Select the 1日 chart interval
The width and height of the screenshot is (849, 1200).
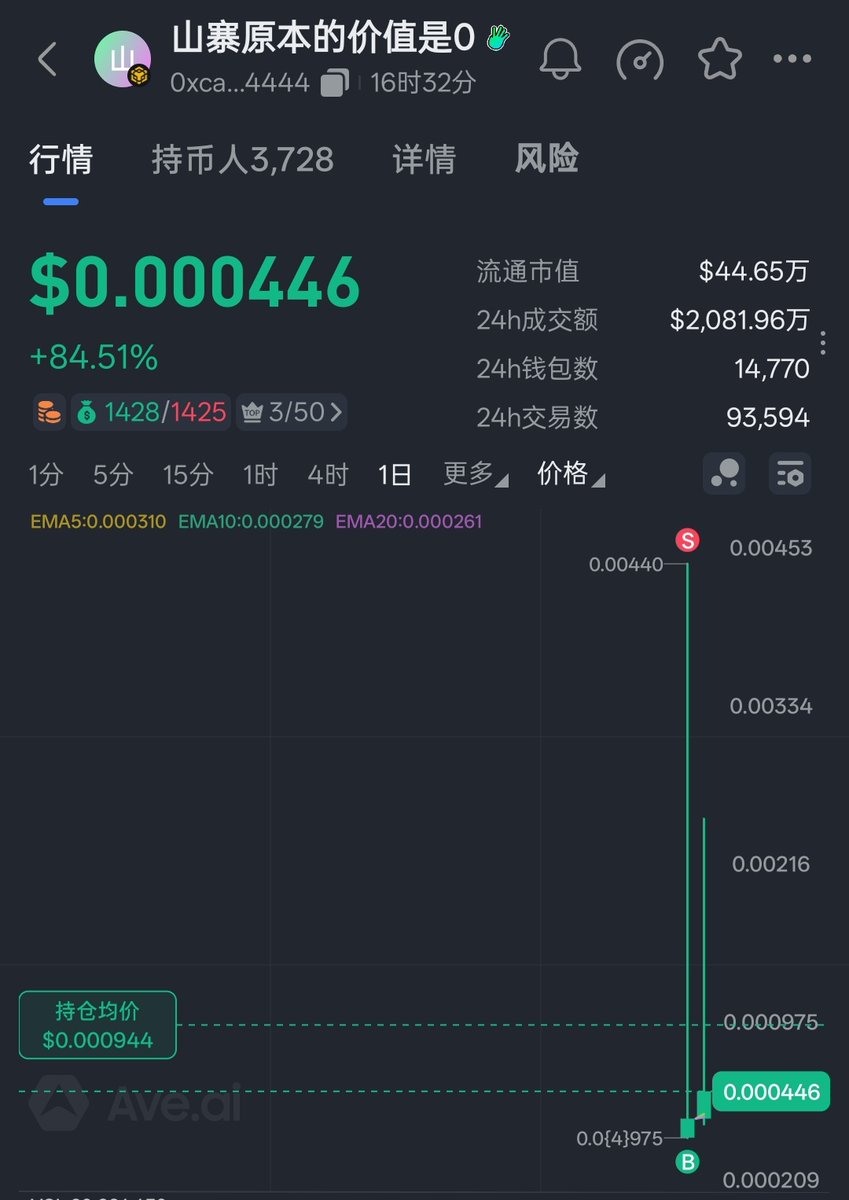click(x=394, y=475)
